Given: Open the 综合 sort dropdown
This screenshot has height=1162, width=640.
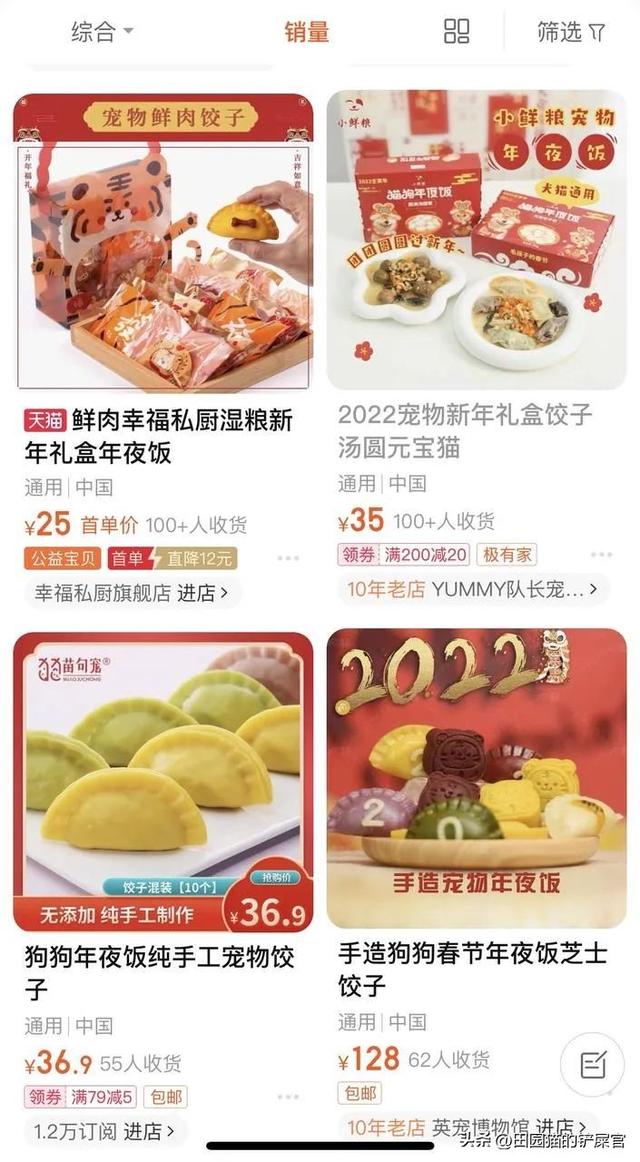Looking at the screenshot, I should pos(101,32).
